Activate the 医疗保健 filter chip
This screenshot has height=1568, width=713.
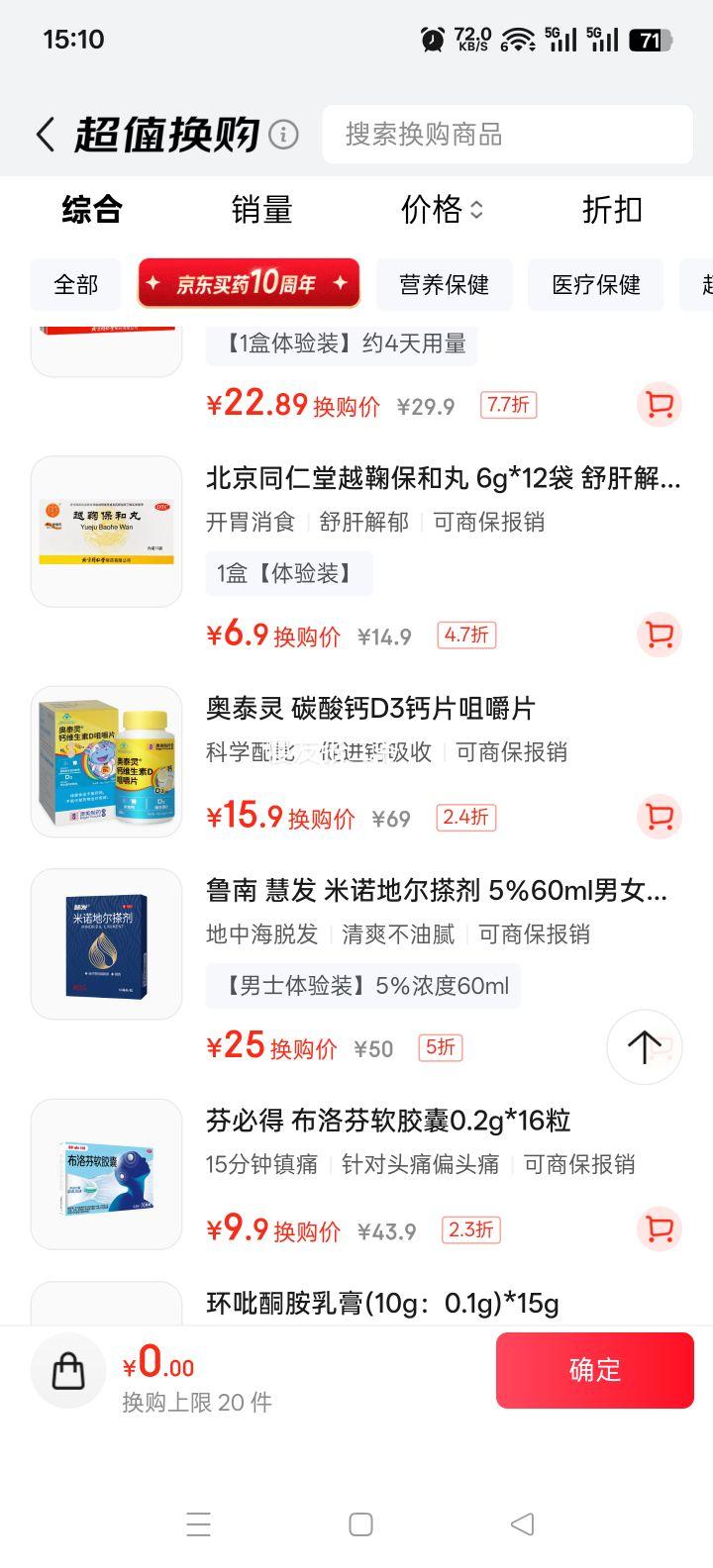click(x=595, y=284)
